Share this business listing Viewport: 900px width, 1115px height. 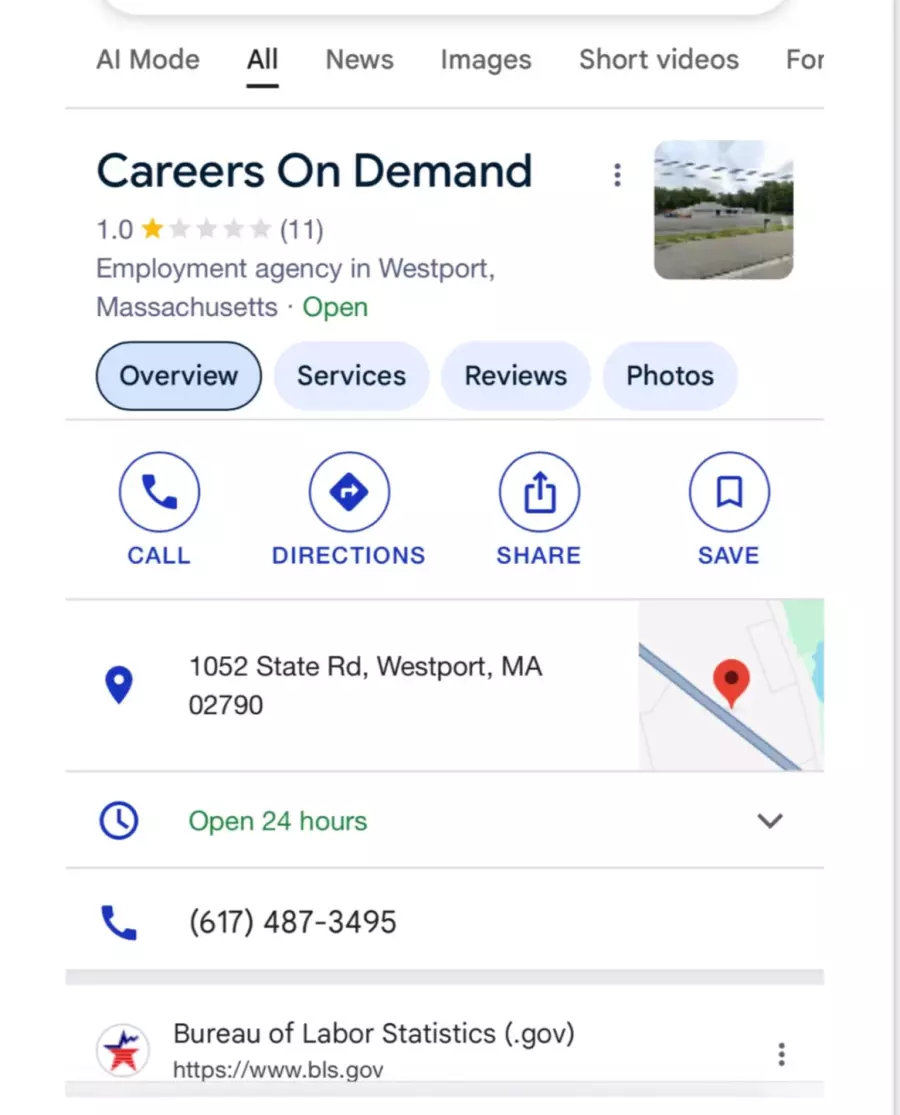[x=539, y=510]
